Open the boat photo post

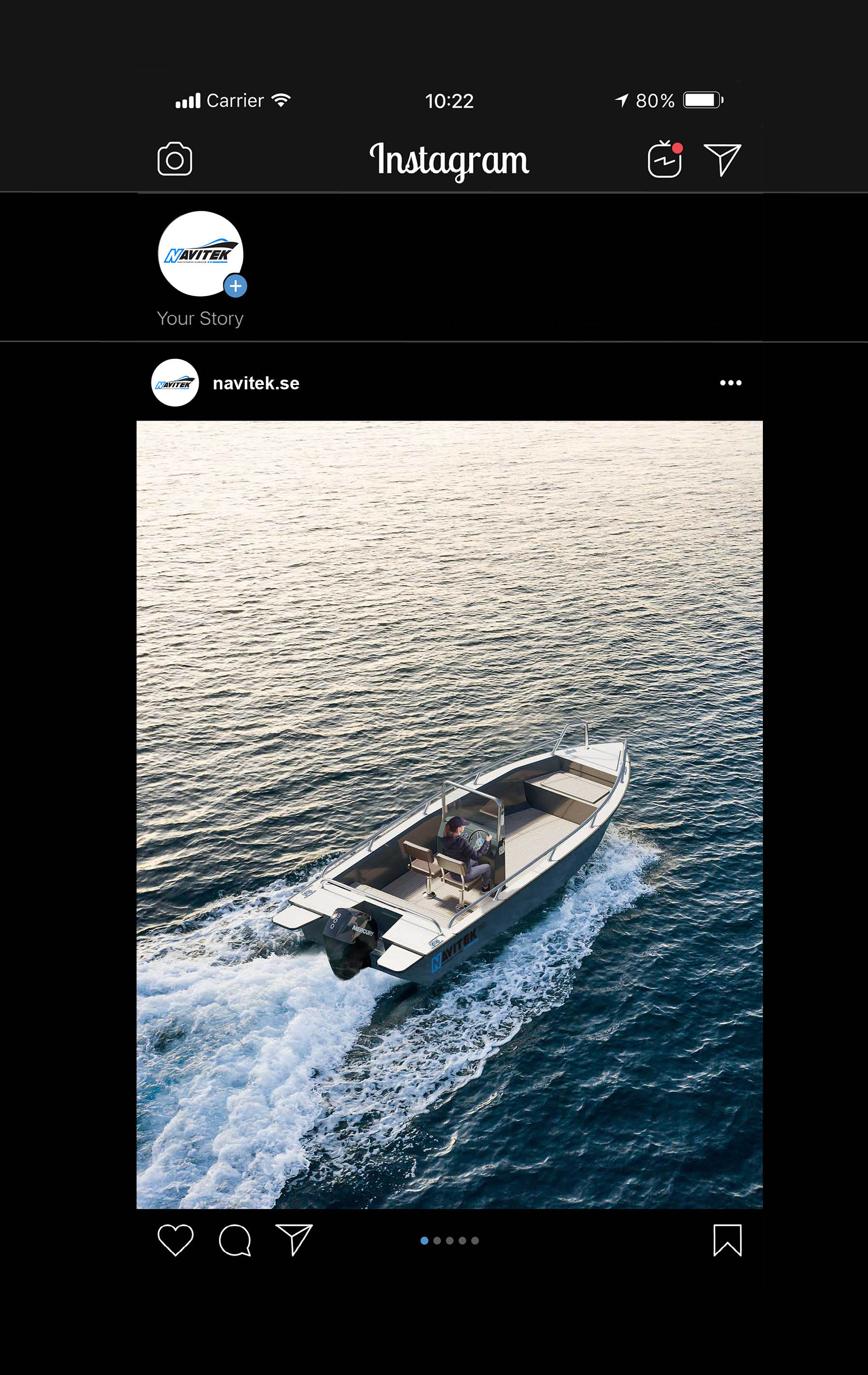coord(449,814)
